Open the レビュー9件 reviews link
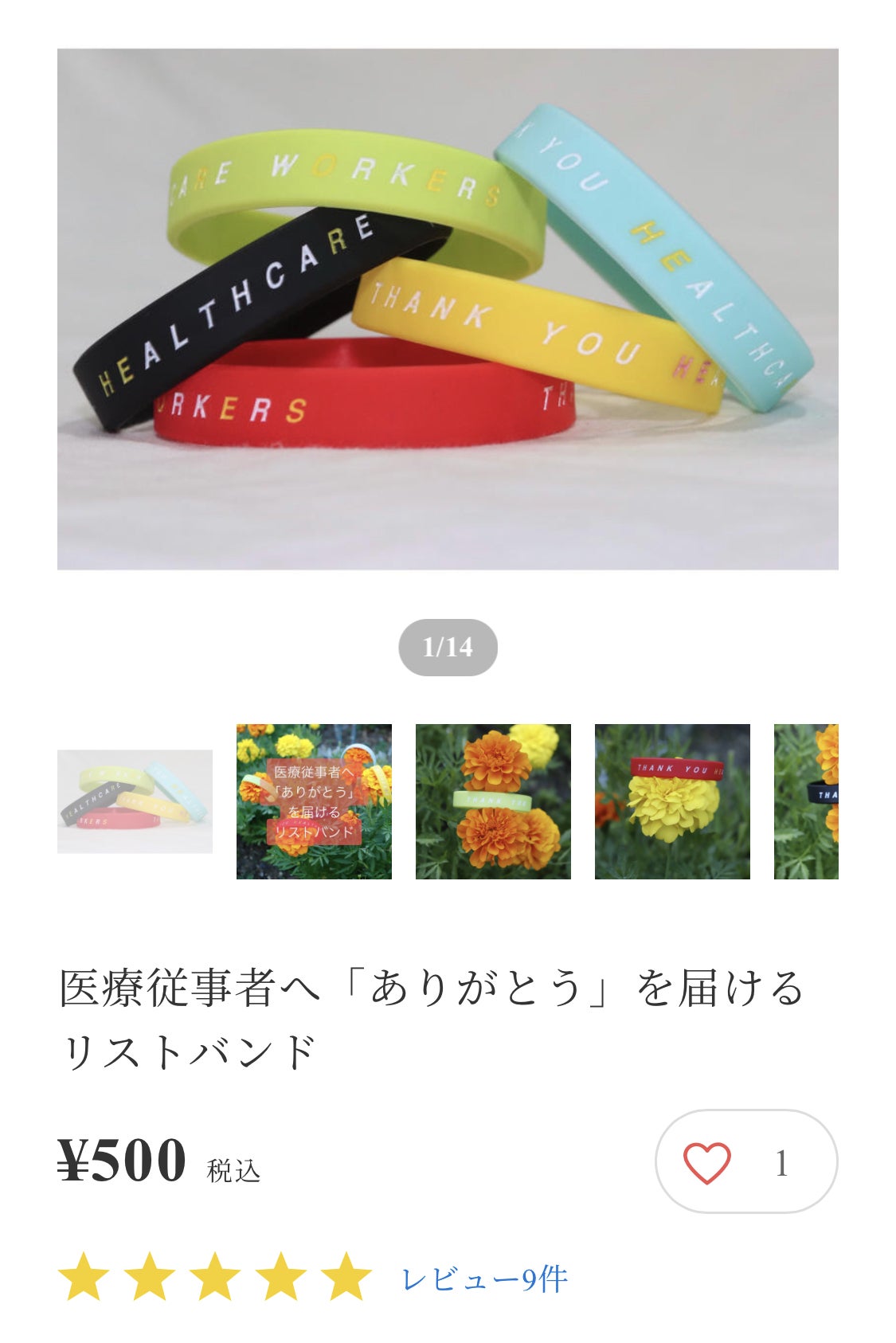896x1343 pixels. pos(484,1278)
